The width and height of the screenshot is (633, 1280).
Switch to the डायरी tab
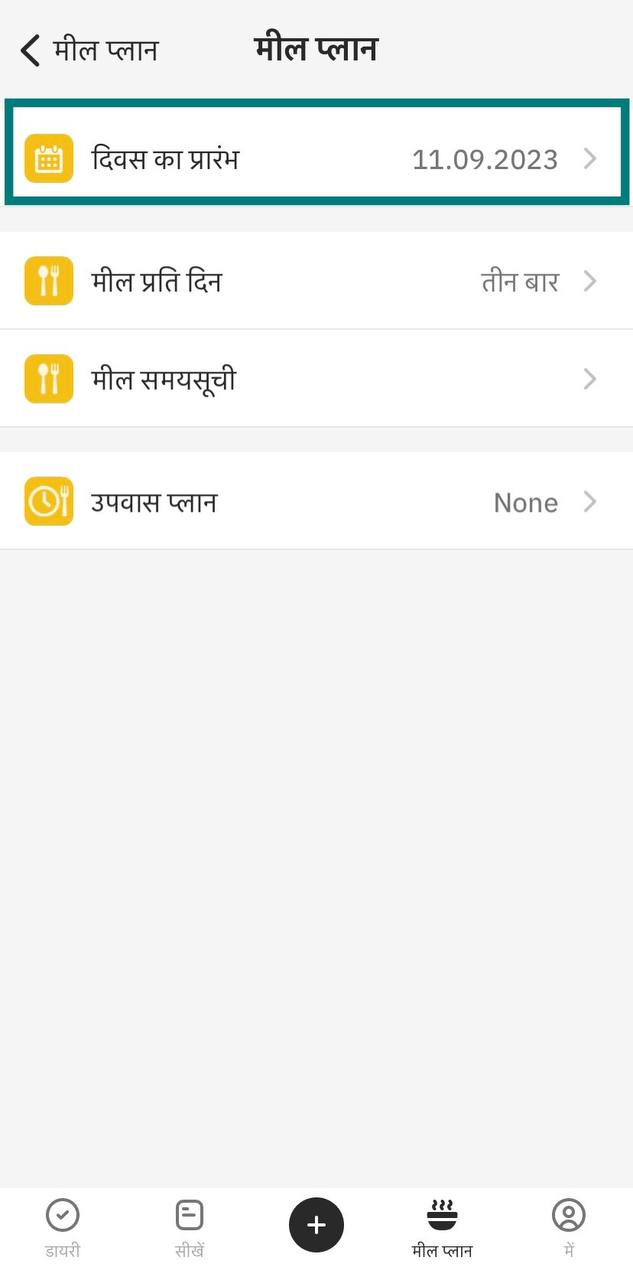(63, 1228)
